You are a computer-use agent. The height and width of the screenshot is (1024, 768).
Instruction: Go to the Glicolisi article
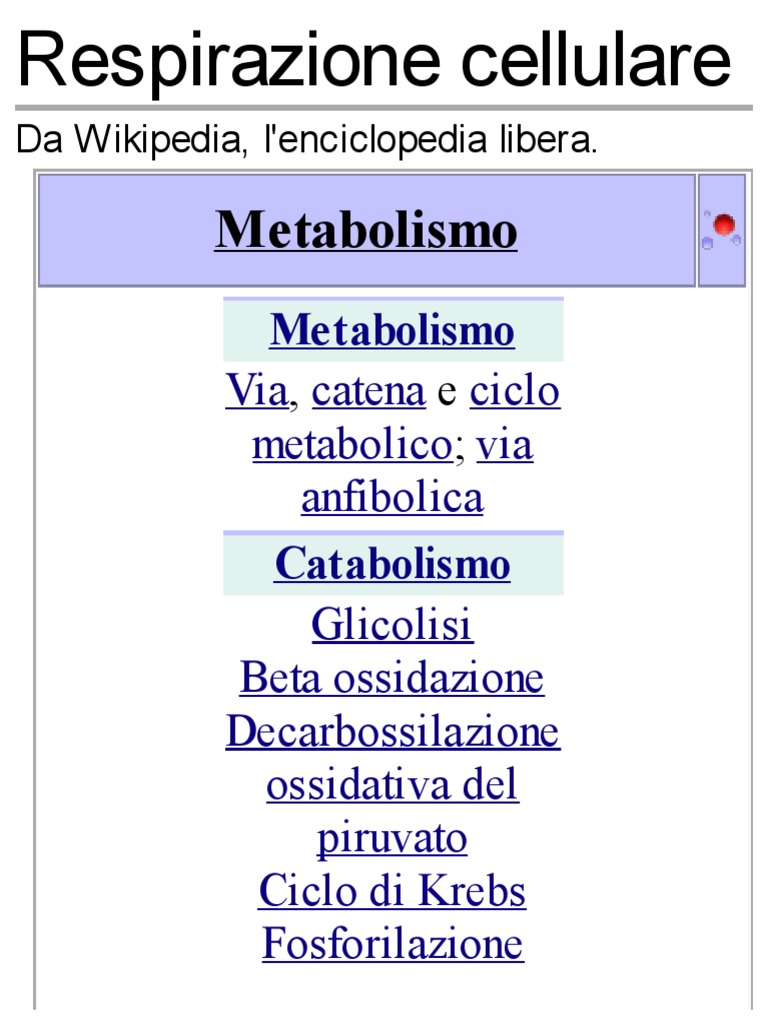(x=392, y=624)
